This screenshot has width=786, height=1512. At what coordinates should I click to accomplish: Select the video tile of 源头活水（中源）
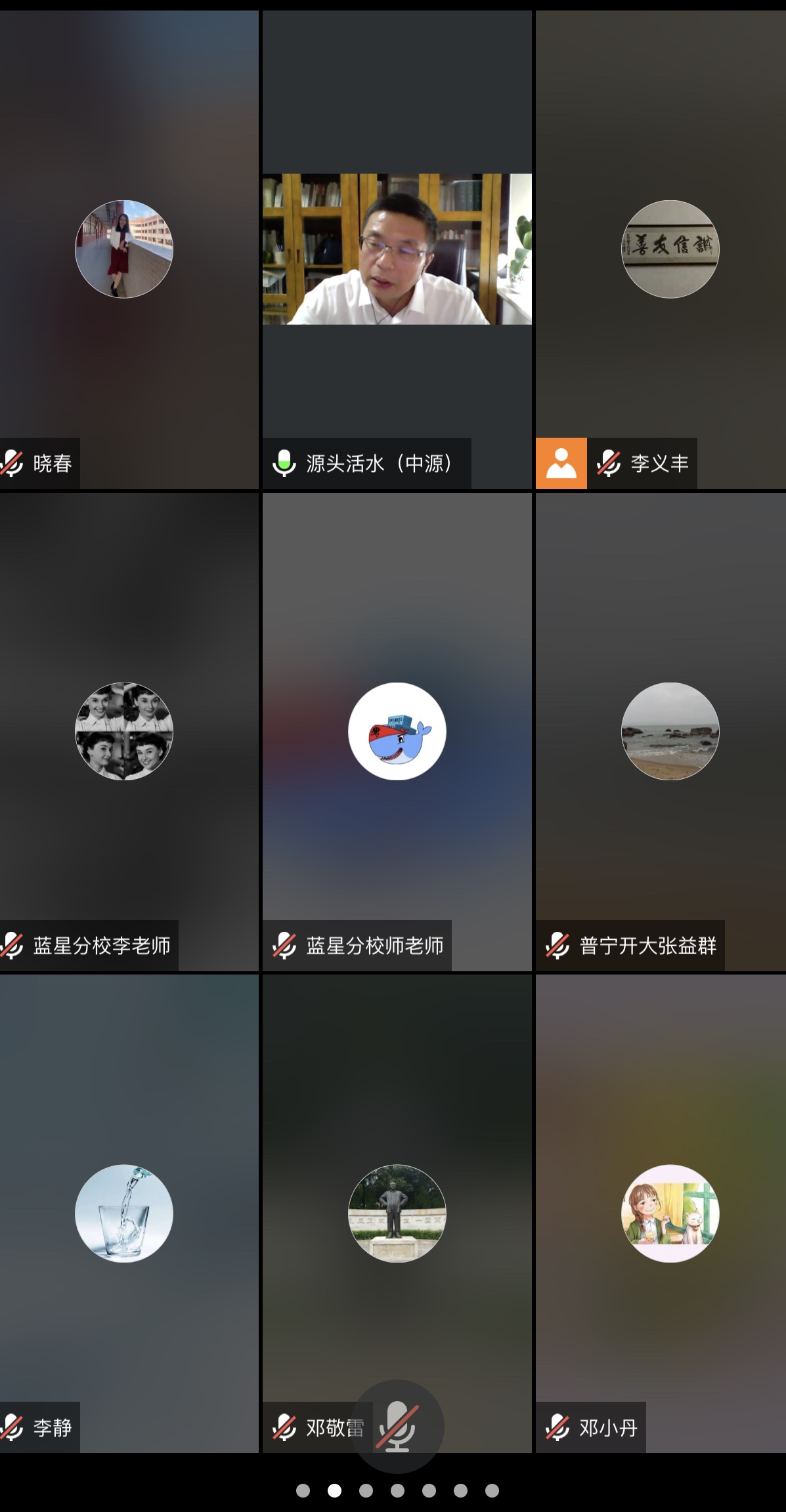coord(397,249)
